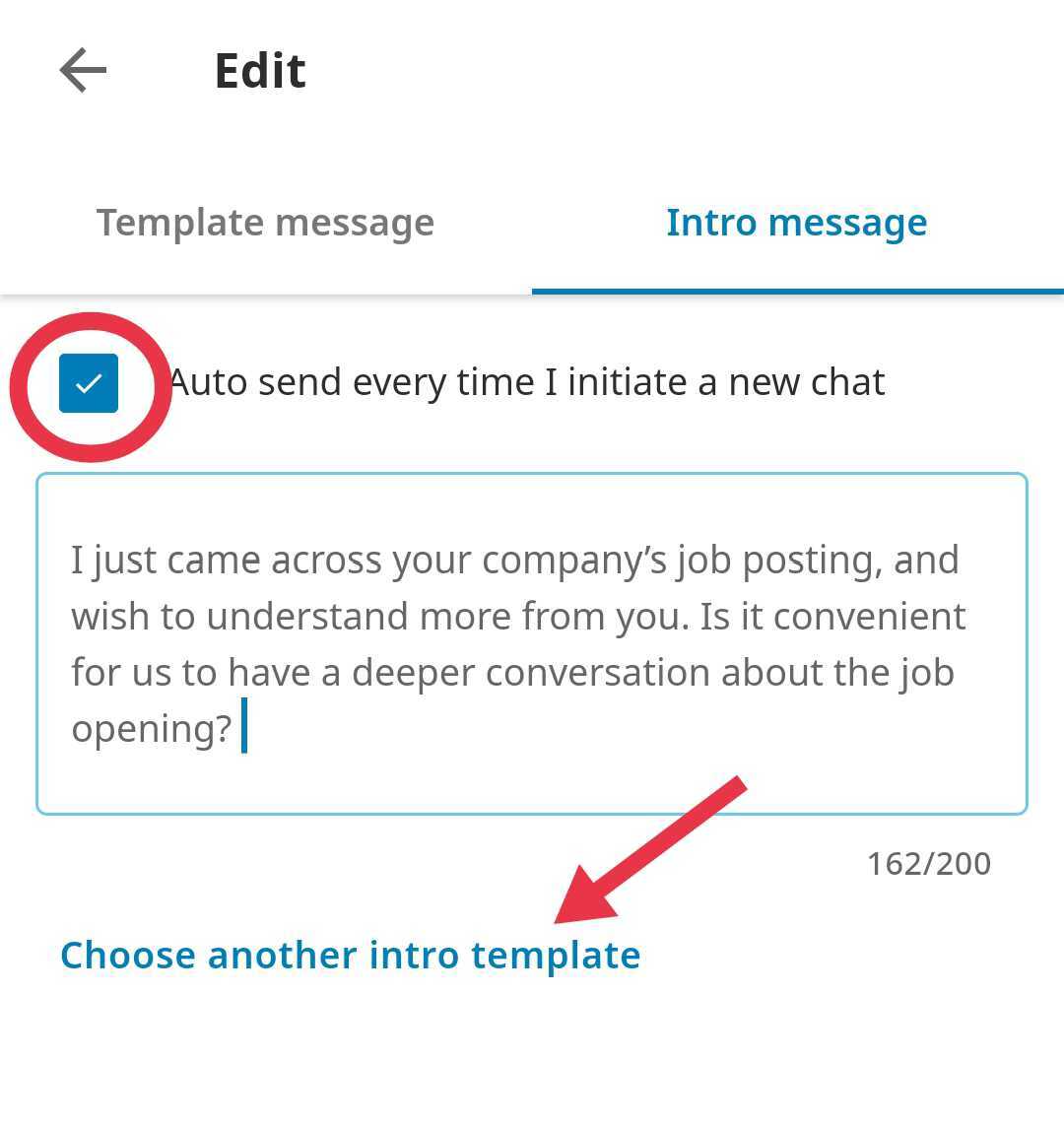Tap the intro message text field
Image resolution: width=1064 pixels, height=1126 pixels.
[x=532, y=643]
